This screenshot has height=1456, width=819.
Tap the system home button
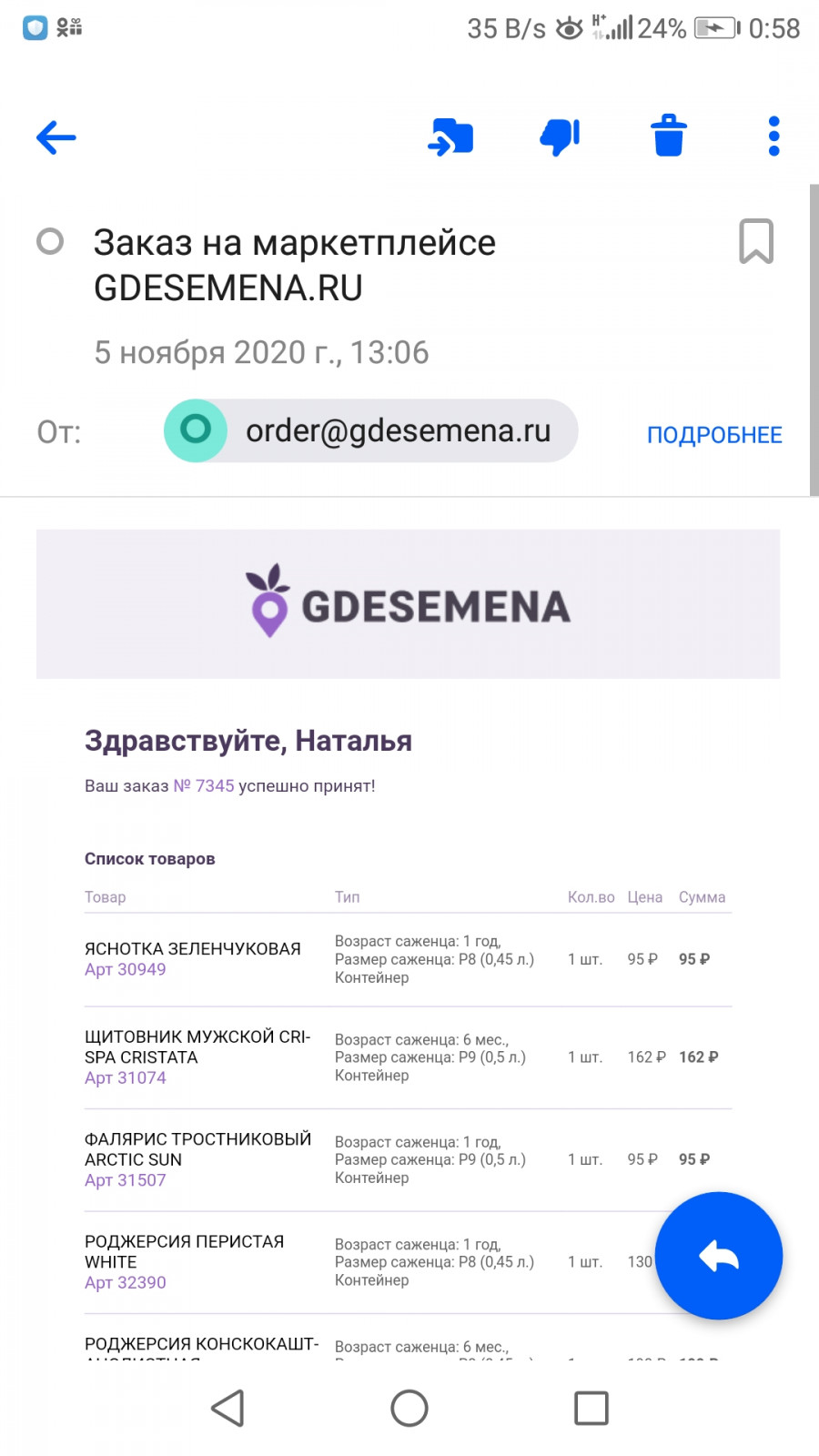point(409,1409)
